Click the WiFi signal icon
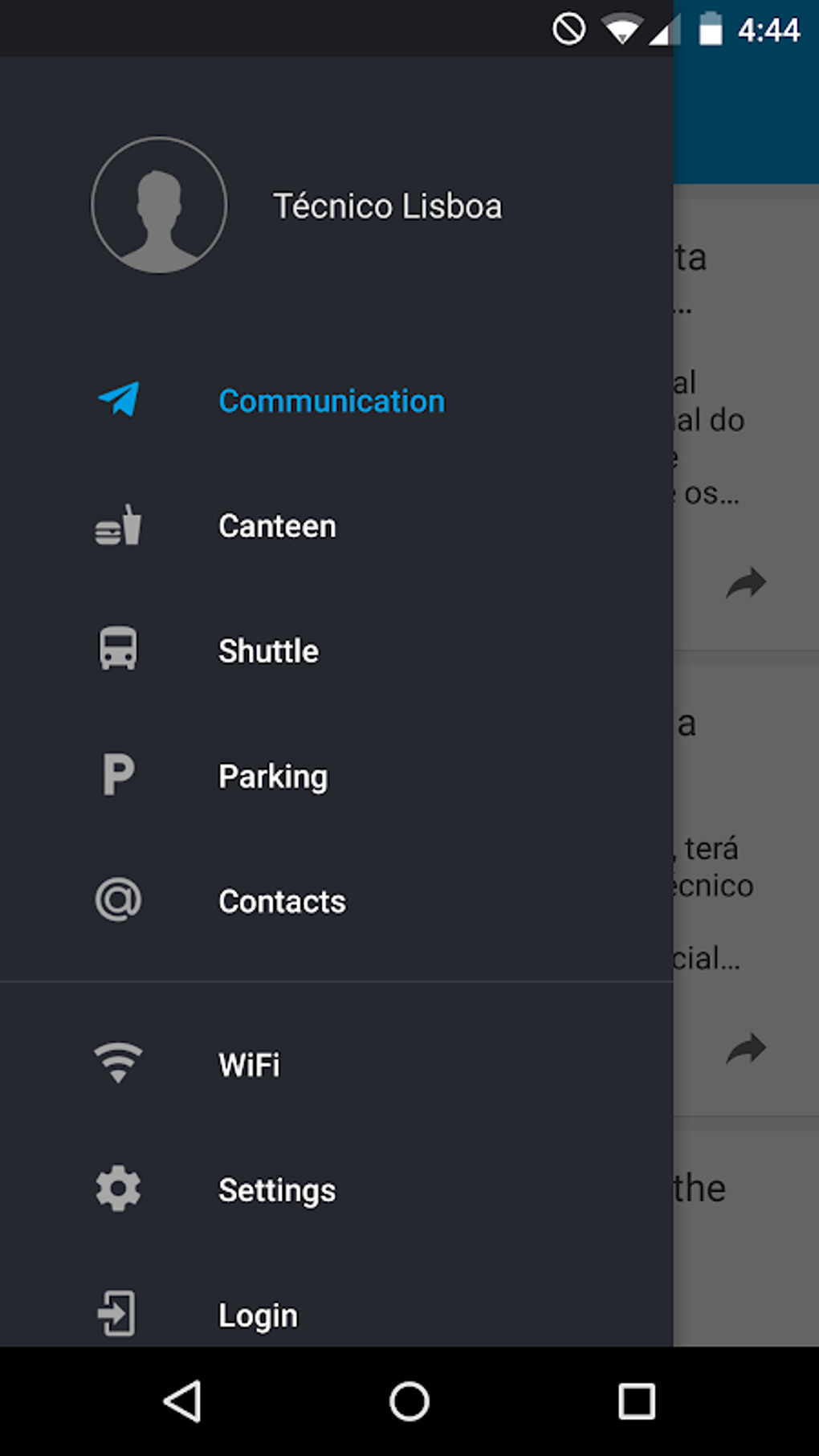 tap(117, 1065)
